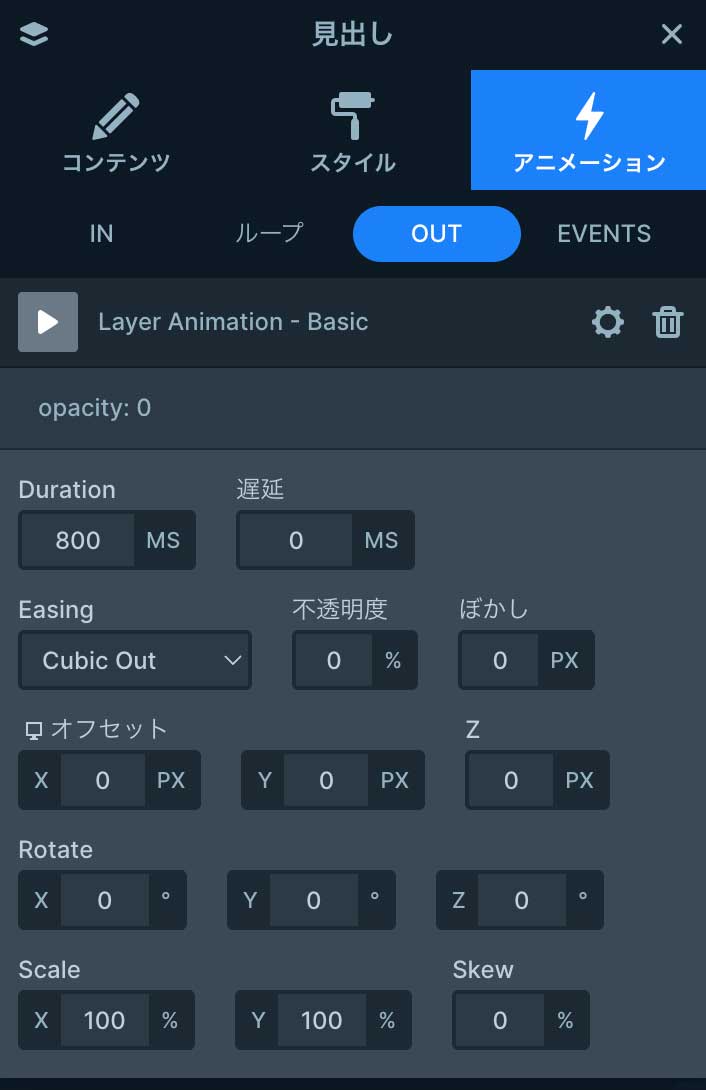Edit the 不透明度 opacity field
This screenshot has width=706, height=1090.
[334, 660]
